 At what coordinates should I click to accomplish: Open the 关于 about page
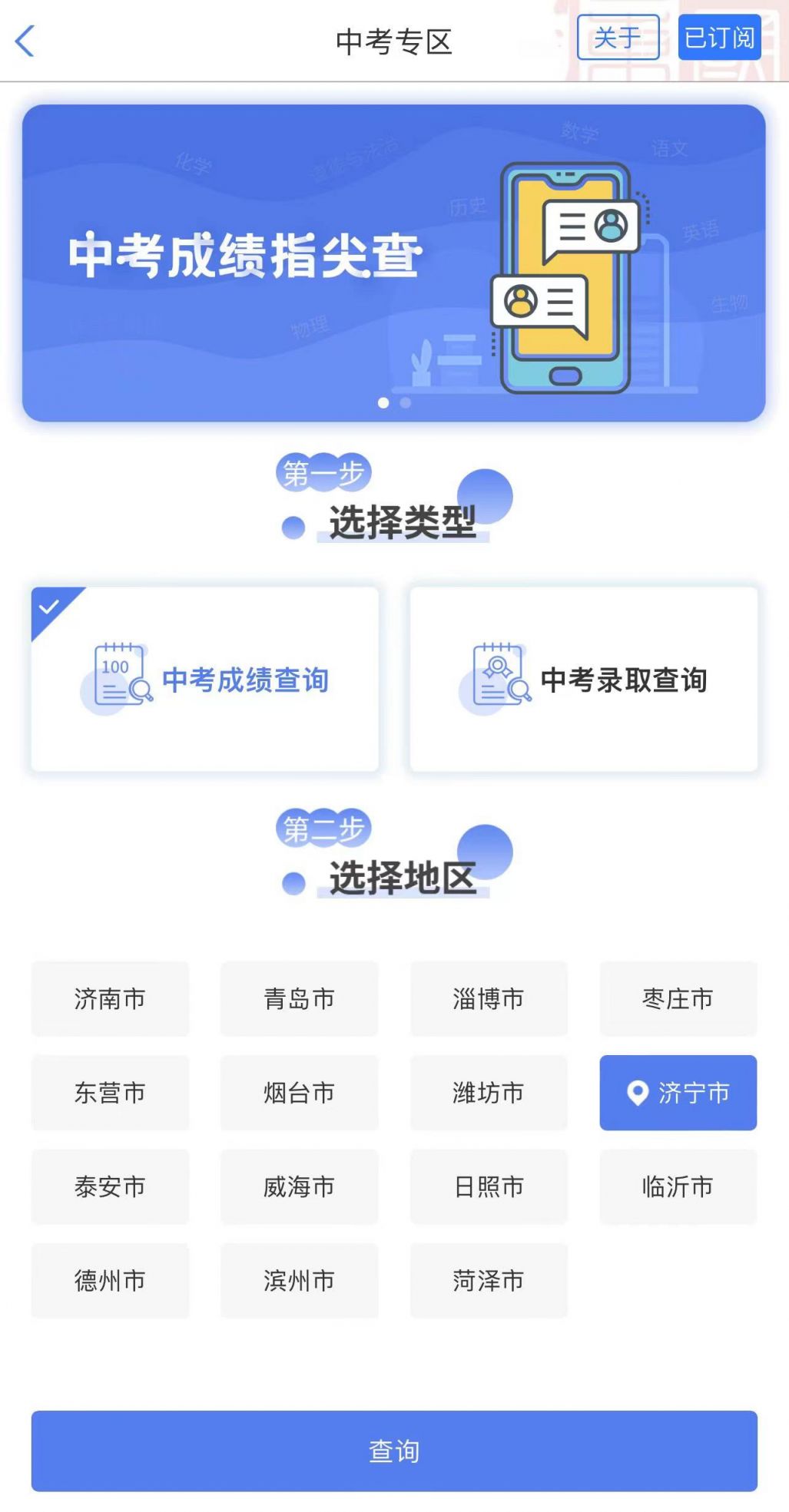point(618,38)
